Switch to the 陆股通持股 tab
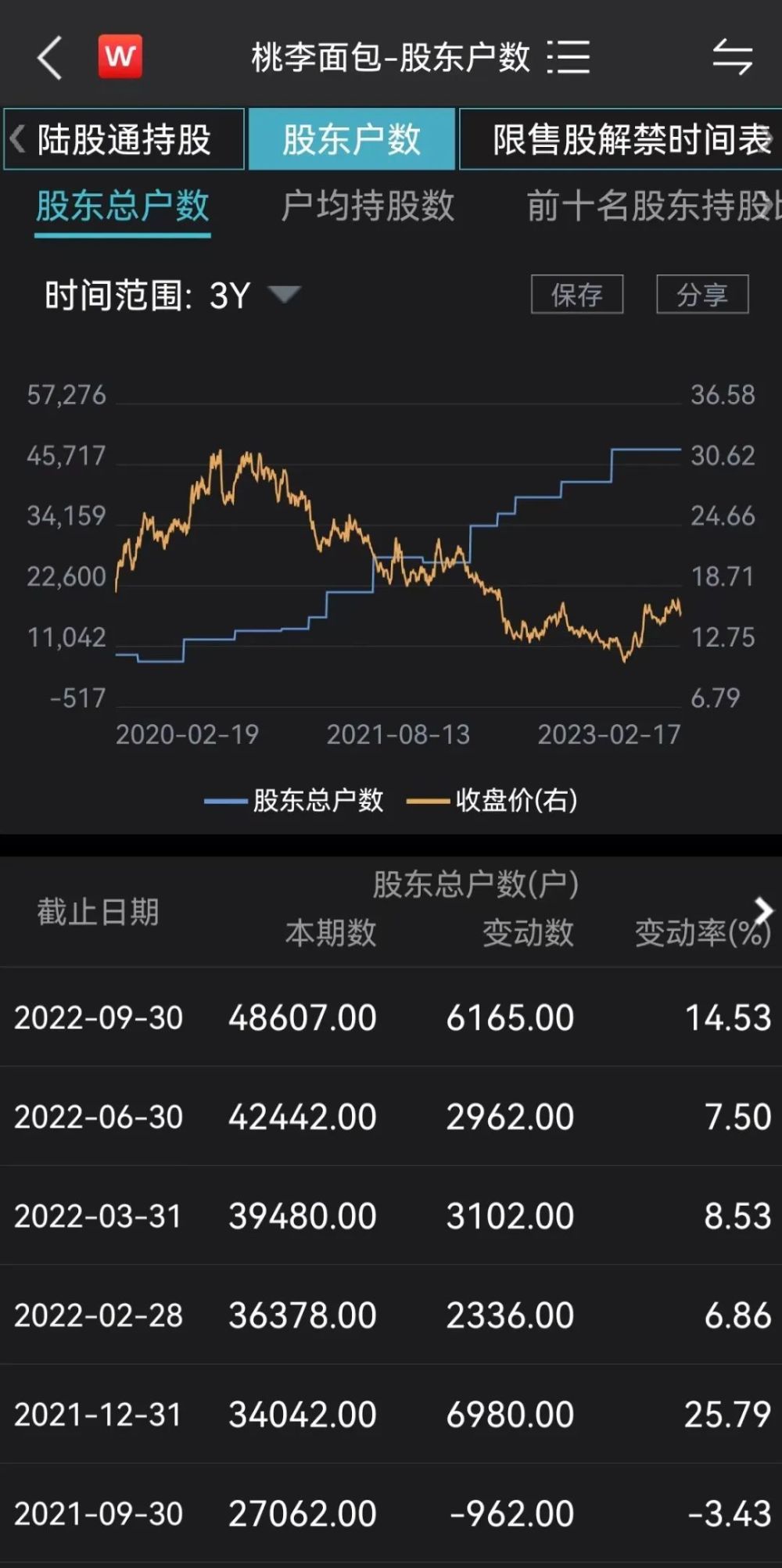Image resolution: width=782 pixels, height=1568 pixels. pos(124,139)
